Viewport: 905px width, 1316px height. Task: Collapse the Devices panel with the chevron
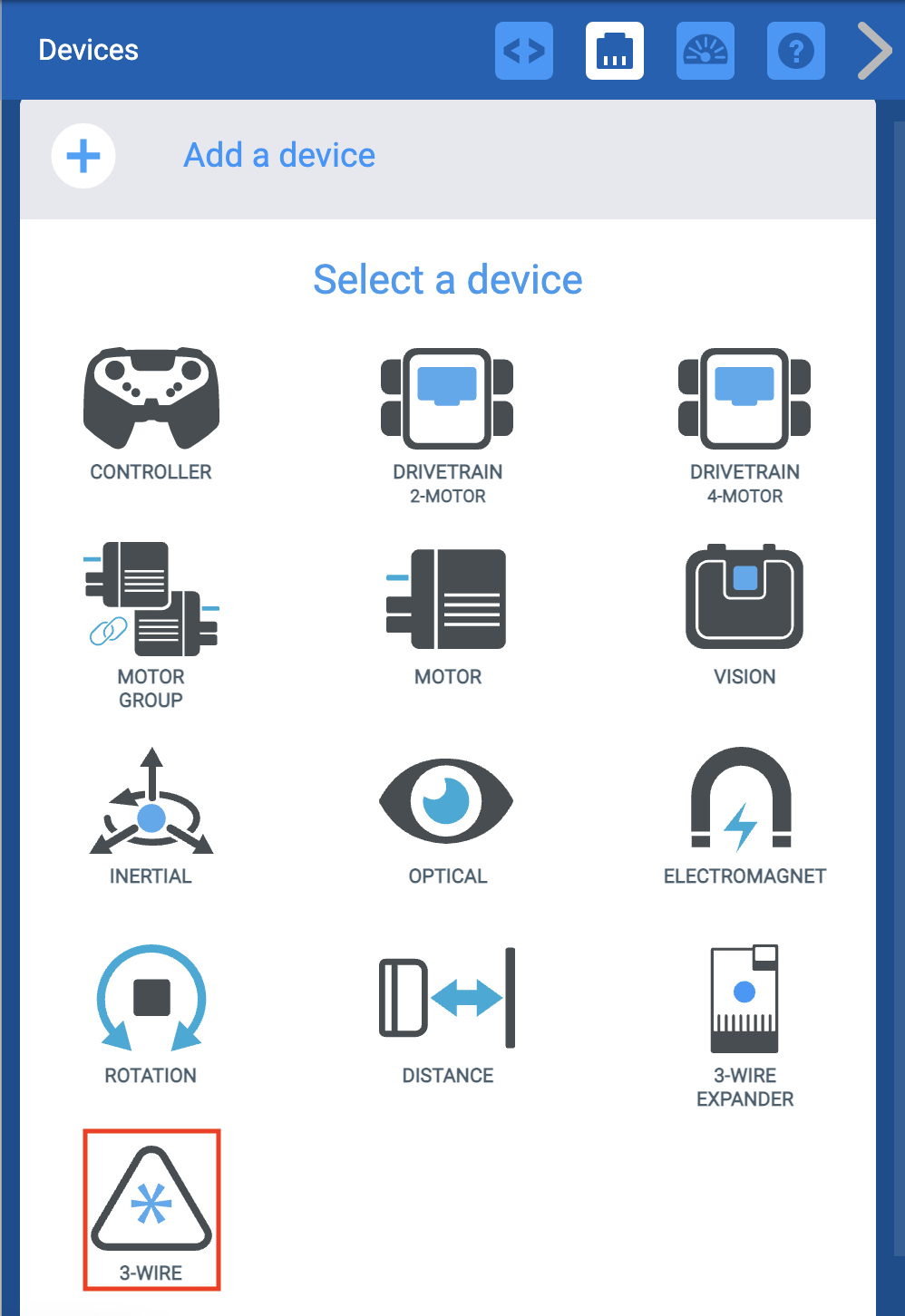tap(873, 51)
